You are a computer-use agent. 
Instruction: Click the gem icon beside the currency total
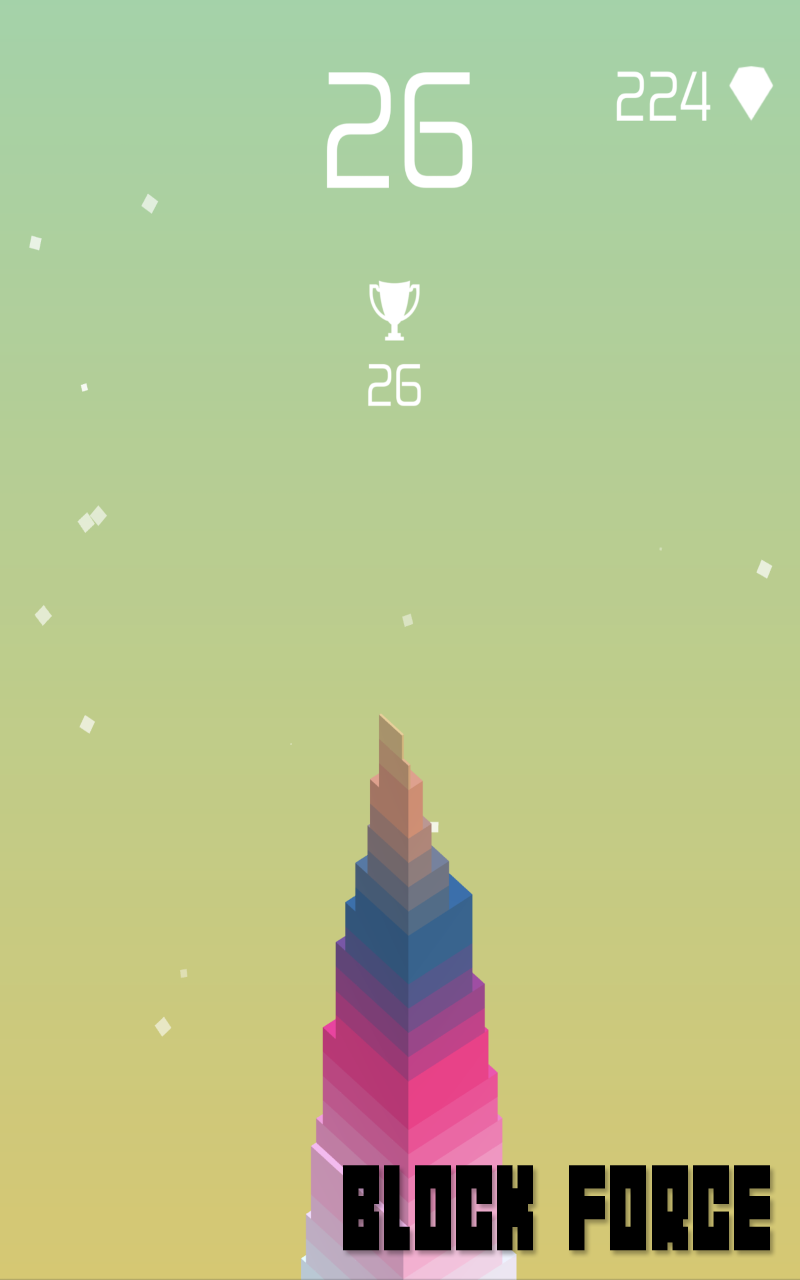[752, 95]
